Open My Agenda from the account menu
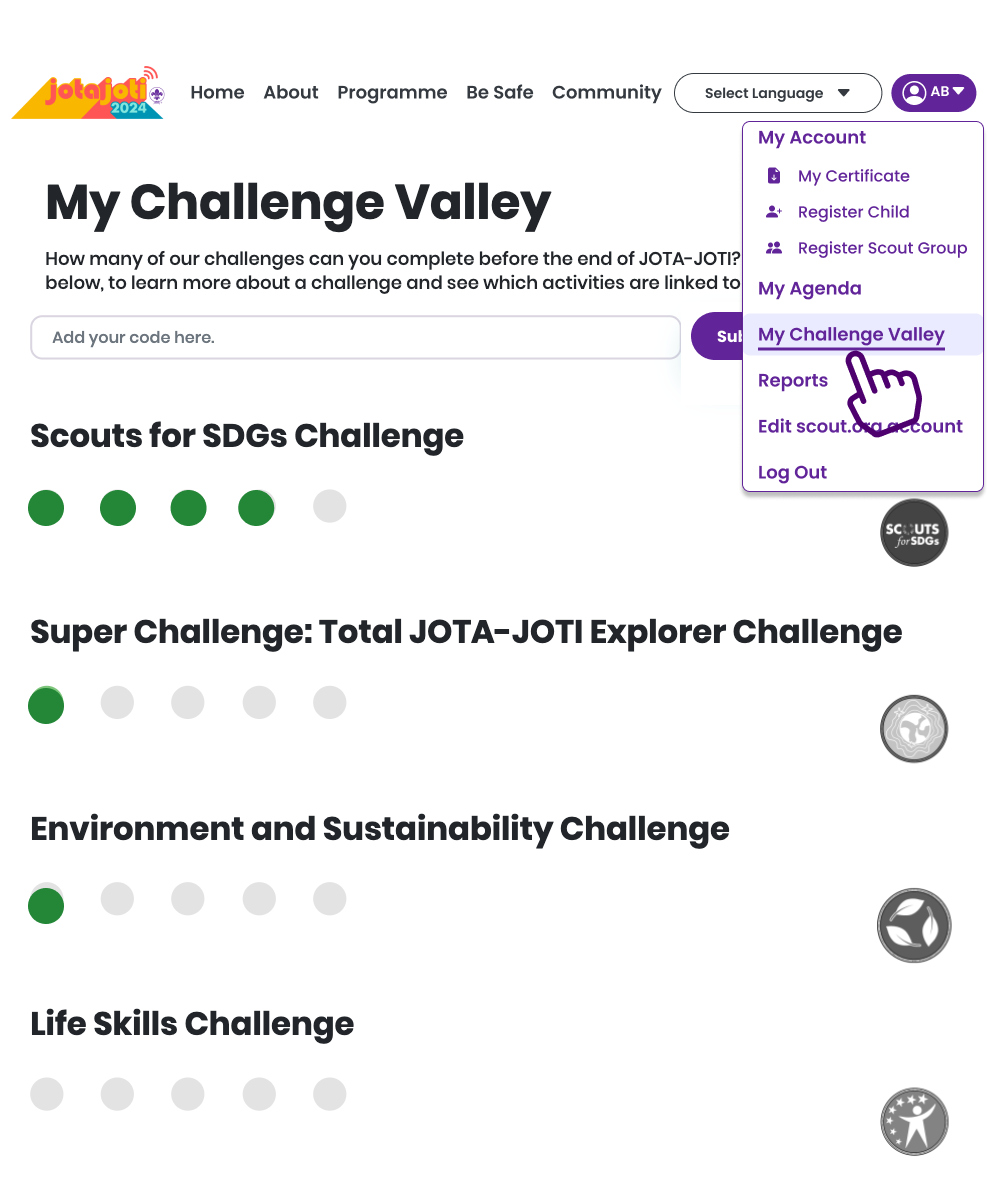Viewport: 988px width, 1187px height. click(x=809, y=288)
